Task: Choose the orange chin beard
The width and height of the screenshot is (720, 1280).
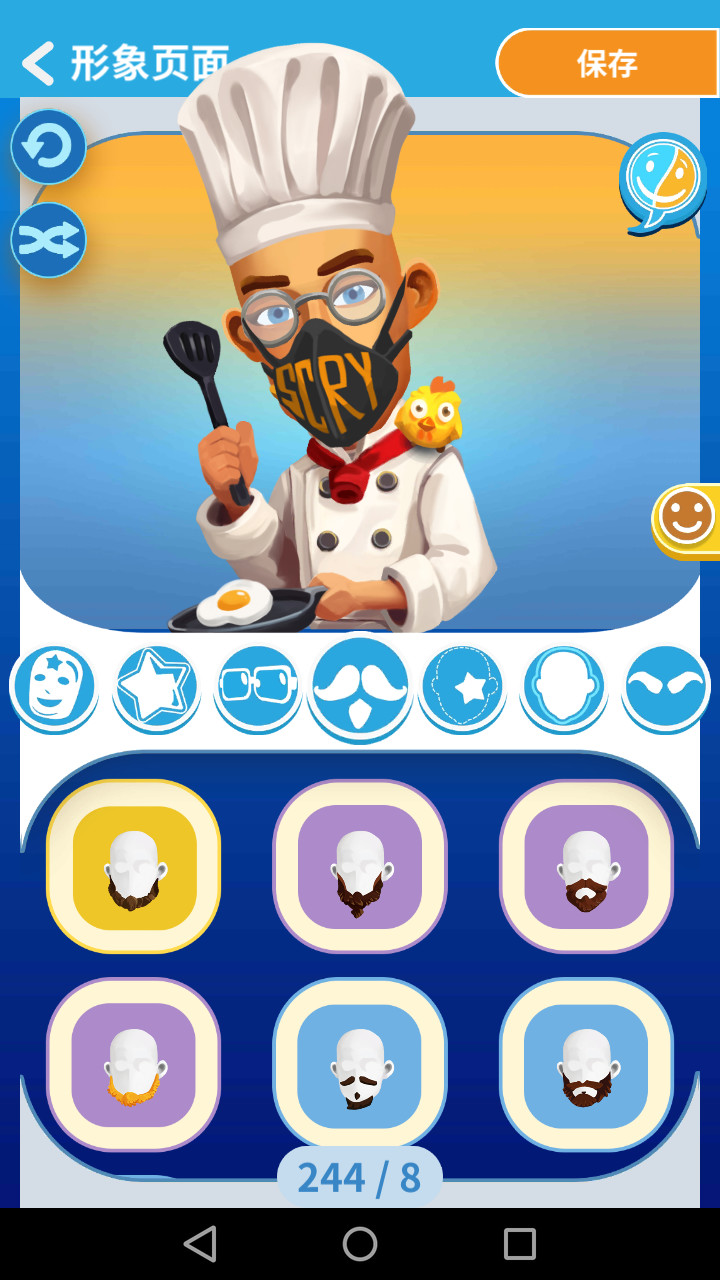Action: tap(134, 1064)
